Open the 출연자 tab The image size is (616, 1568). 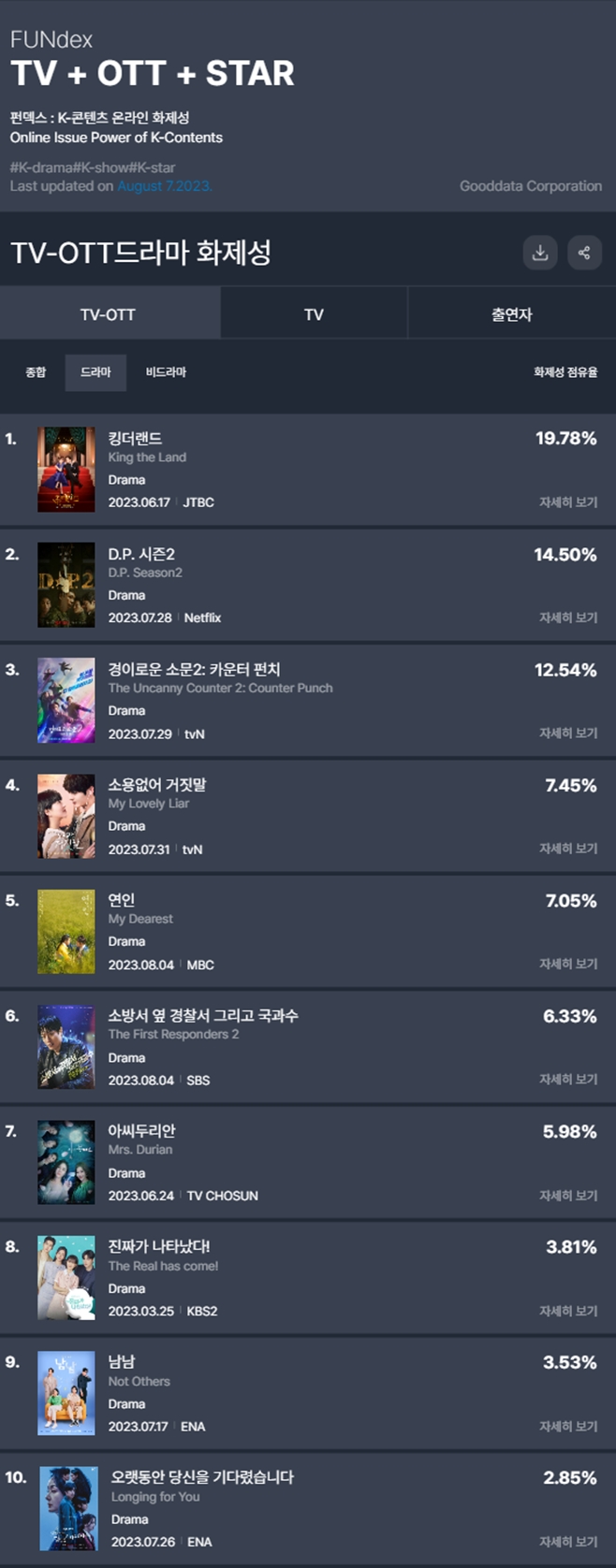tap(511, 314)
